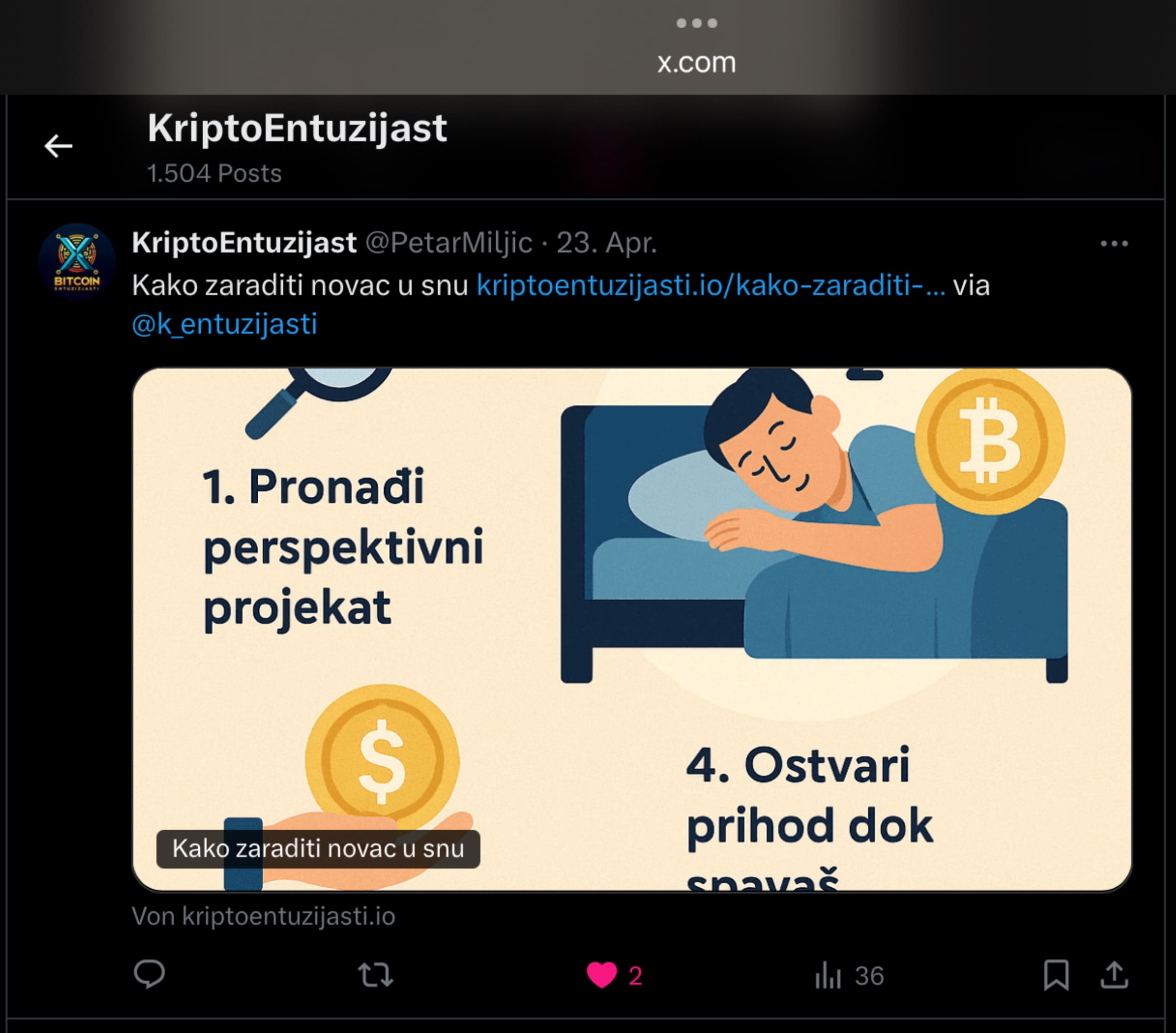Open the kriptoentuzijasti.io/kako-zaraditi link
This screenshot has width=1176, height=1033.
coord(711,285)
